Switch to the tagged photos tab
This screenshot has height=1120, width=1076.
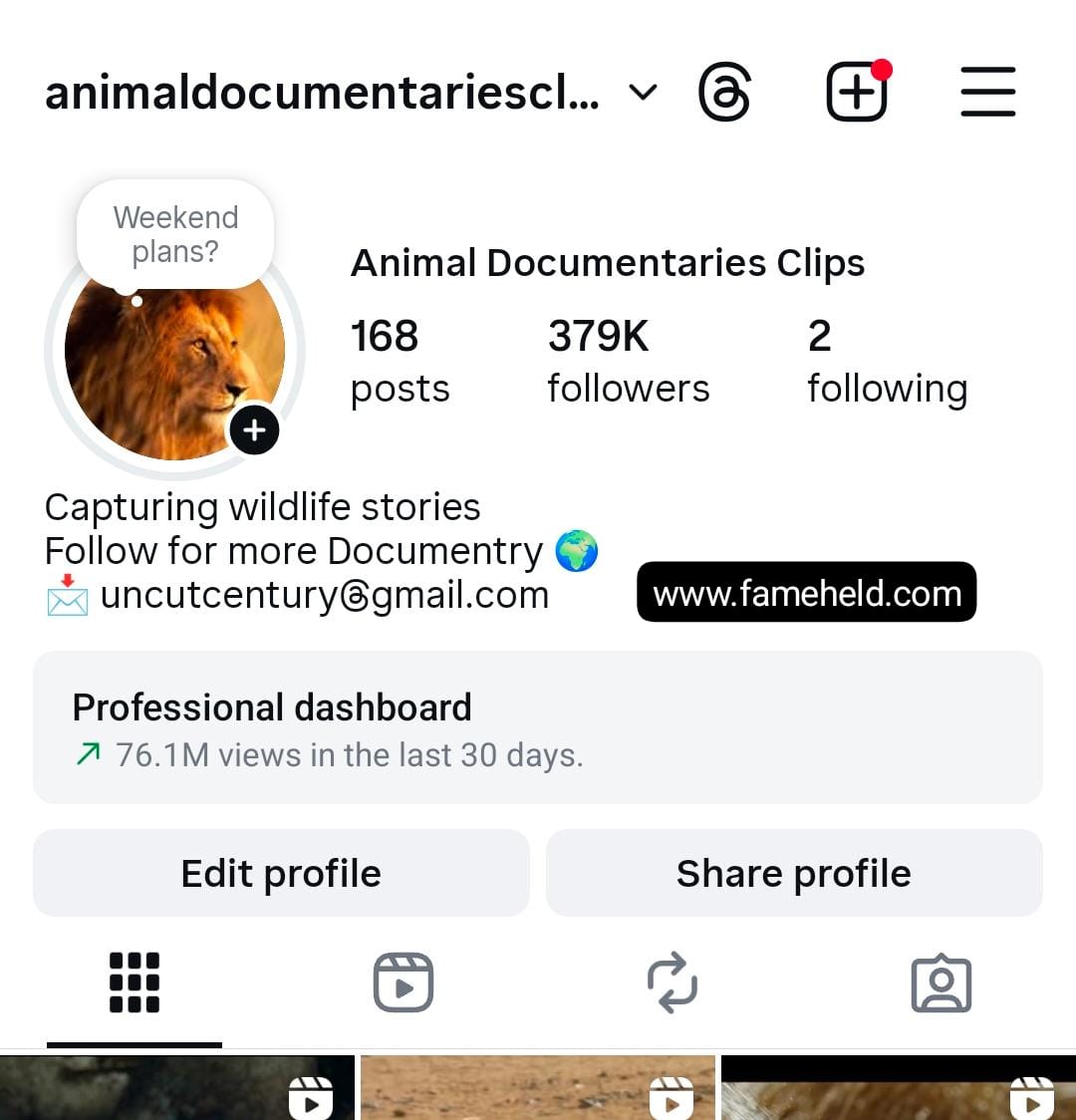[x=941, y=982]
